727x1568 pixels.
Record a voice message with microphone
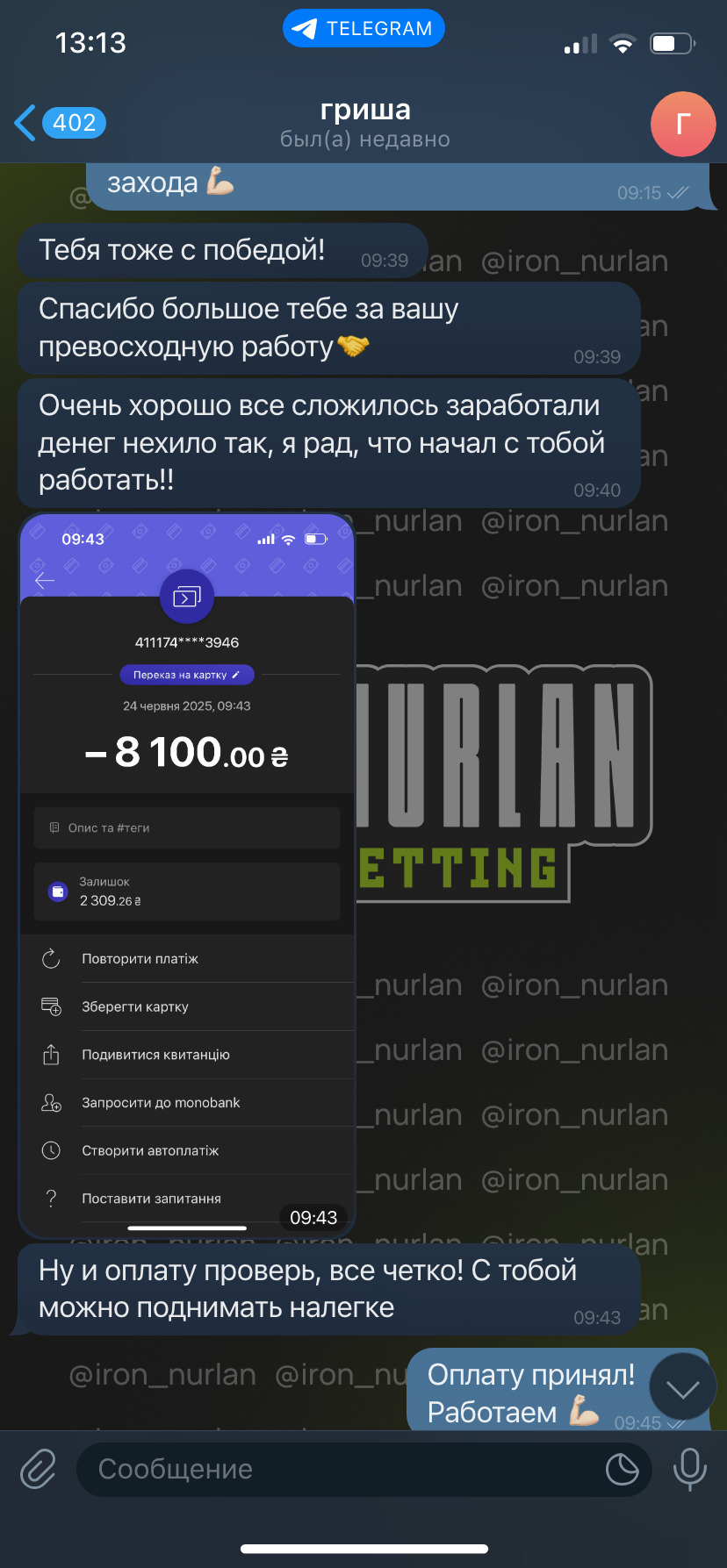pyautogui.click(x=689, y=1469)
